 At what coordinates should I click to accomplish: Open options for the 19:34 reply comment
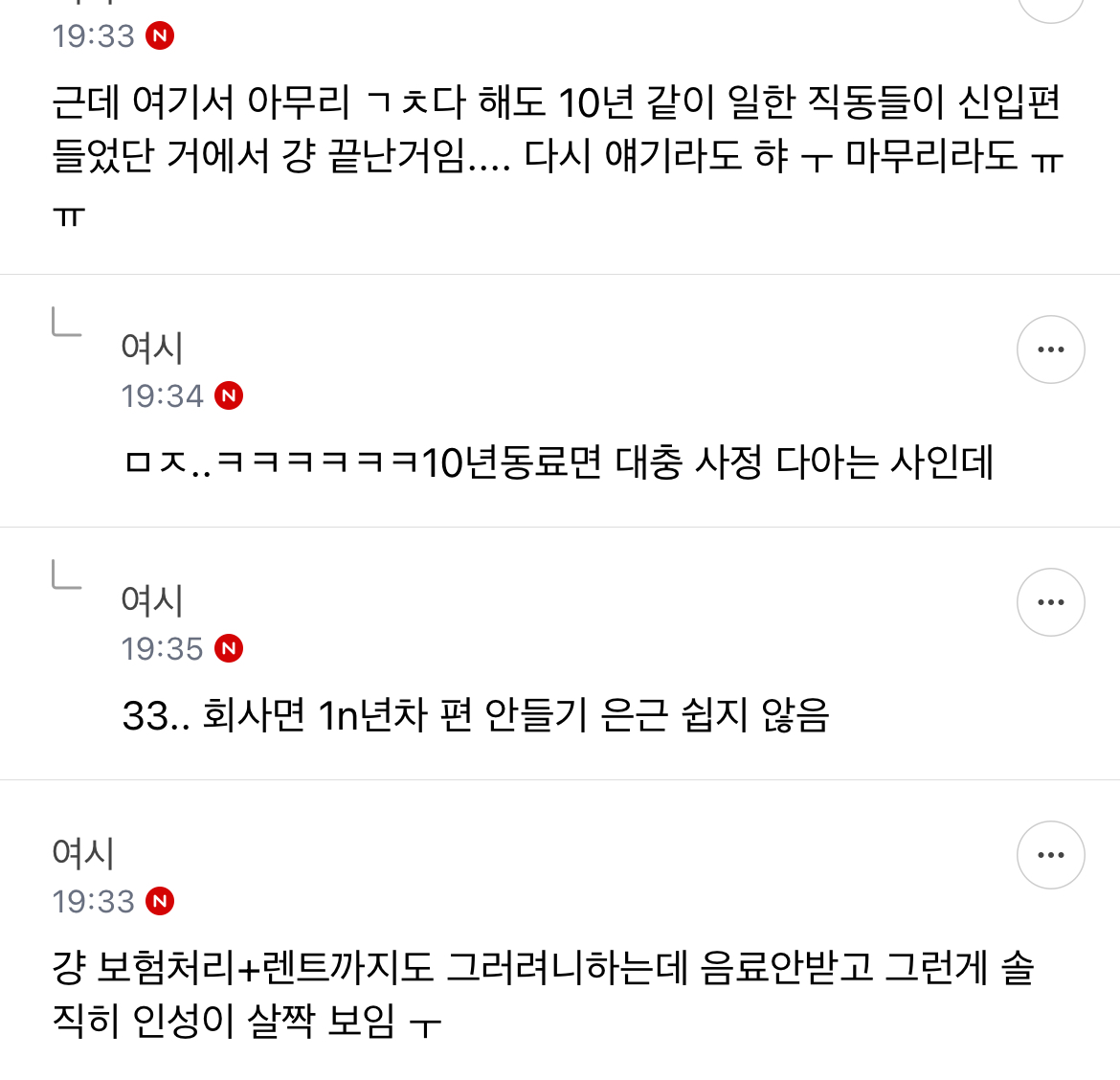point(1050,349)
